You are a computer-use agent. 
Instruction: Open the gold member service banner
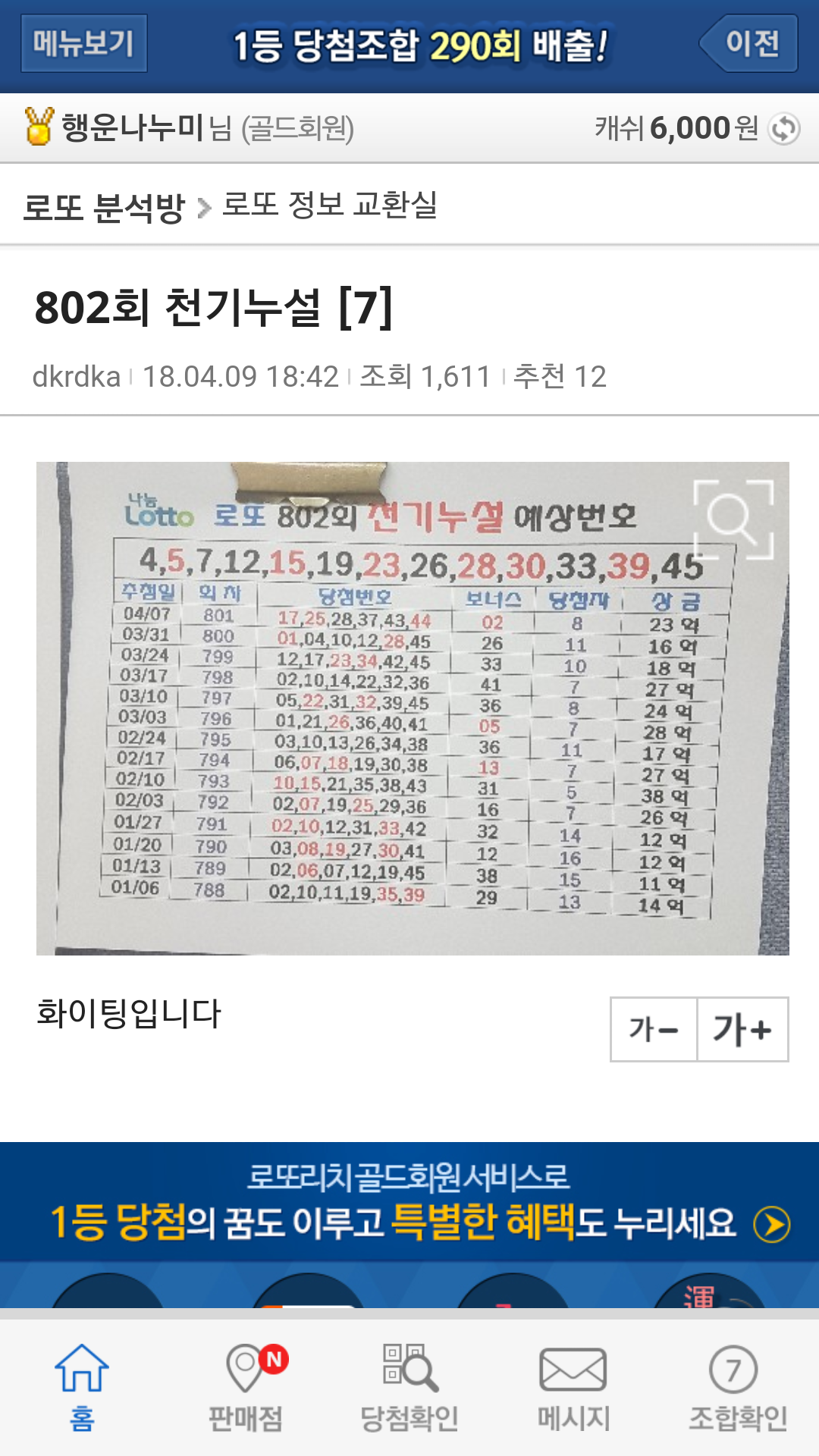pos(409,1202)
